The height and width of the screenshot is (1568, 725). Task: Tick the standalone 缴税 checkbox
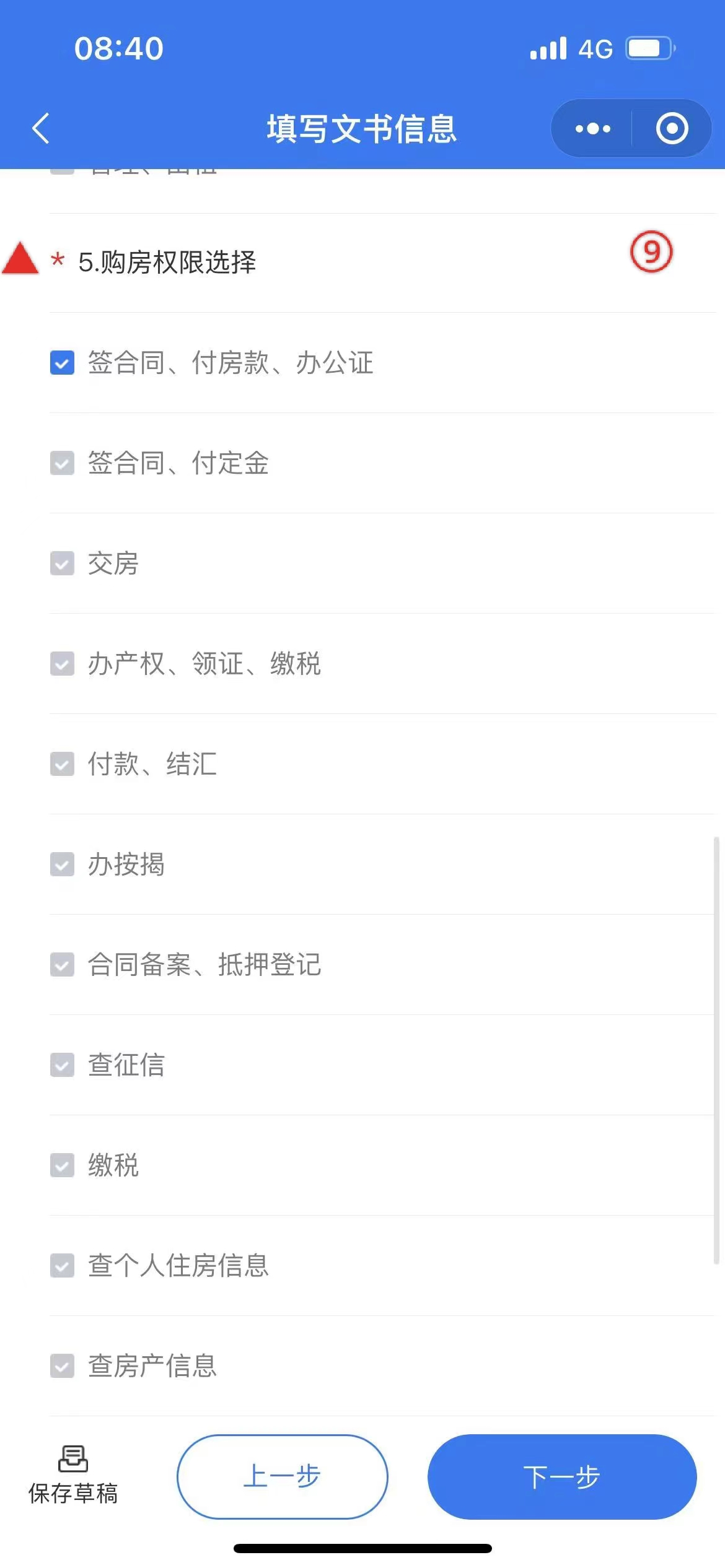click(x=62, y=1165)
